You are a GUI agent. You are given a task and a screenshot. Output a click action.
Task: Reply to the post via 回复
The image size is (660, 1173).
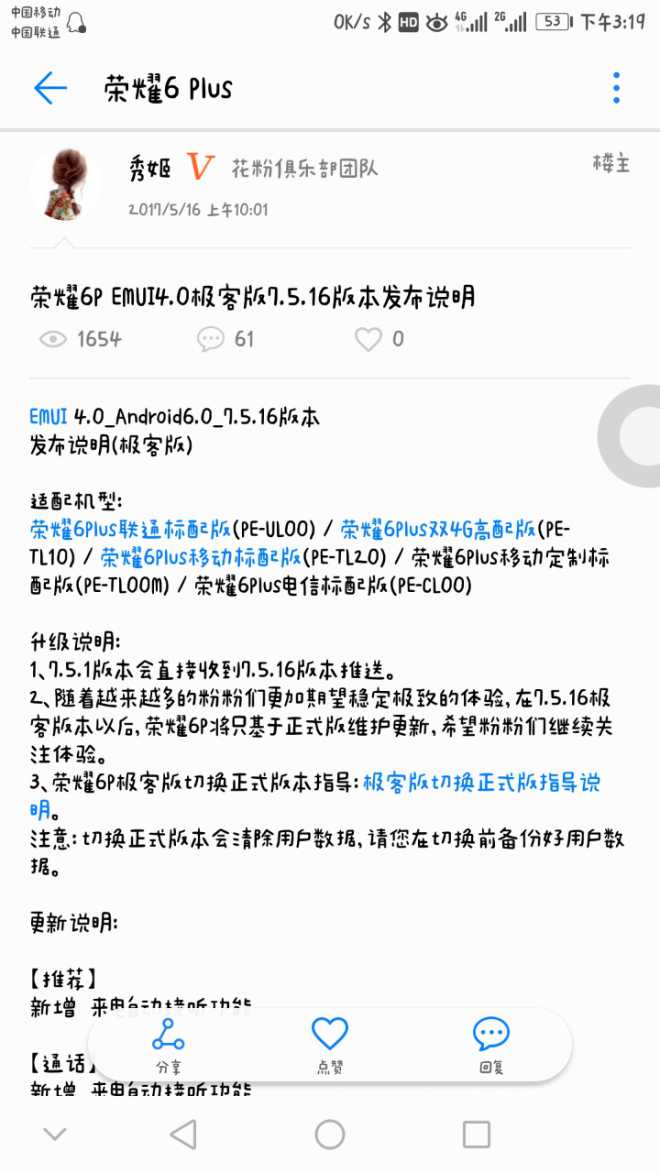491,1045
